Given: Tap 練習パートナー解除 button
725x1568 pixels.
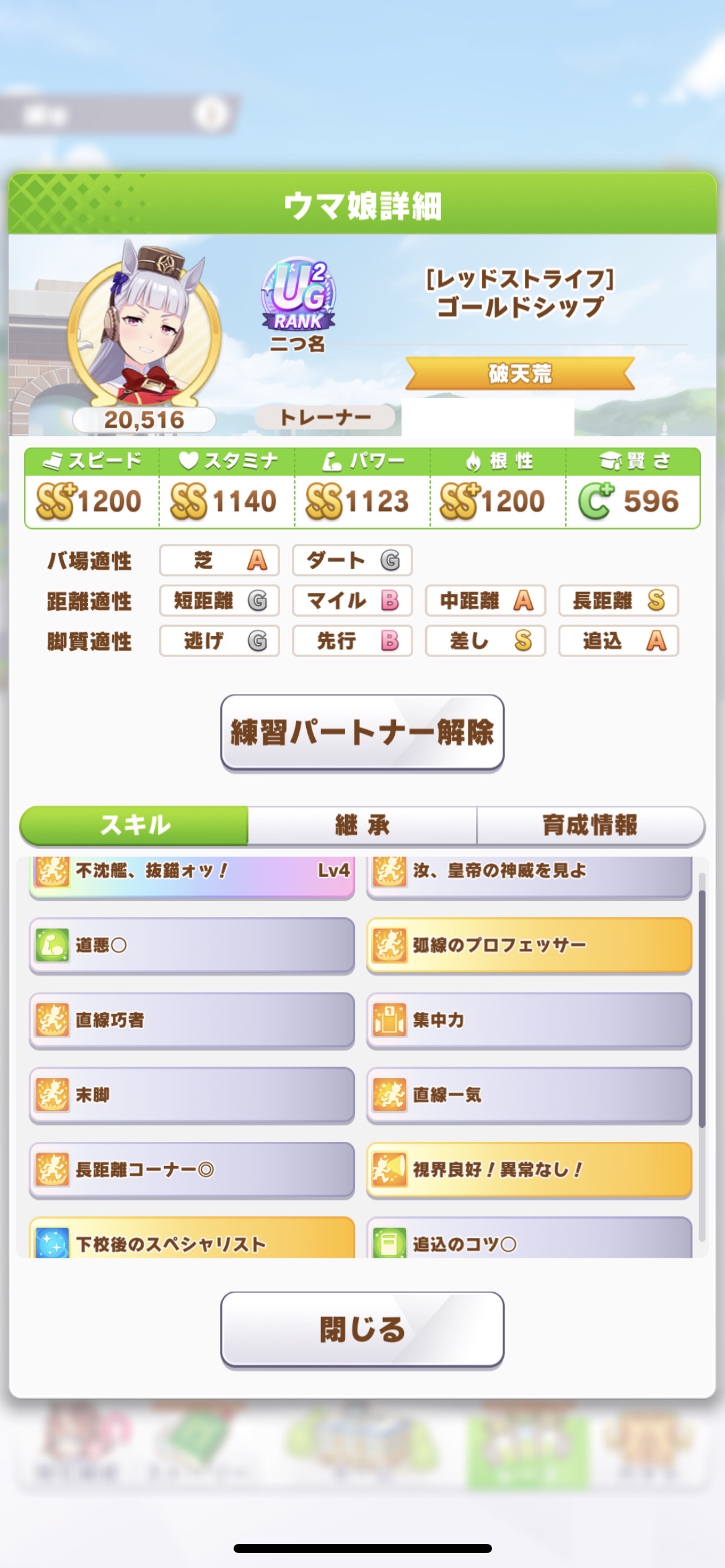Looking at the screenshot, I should point(362,733).
